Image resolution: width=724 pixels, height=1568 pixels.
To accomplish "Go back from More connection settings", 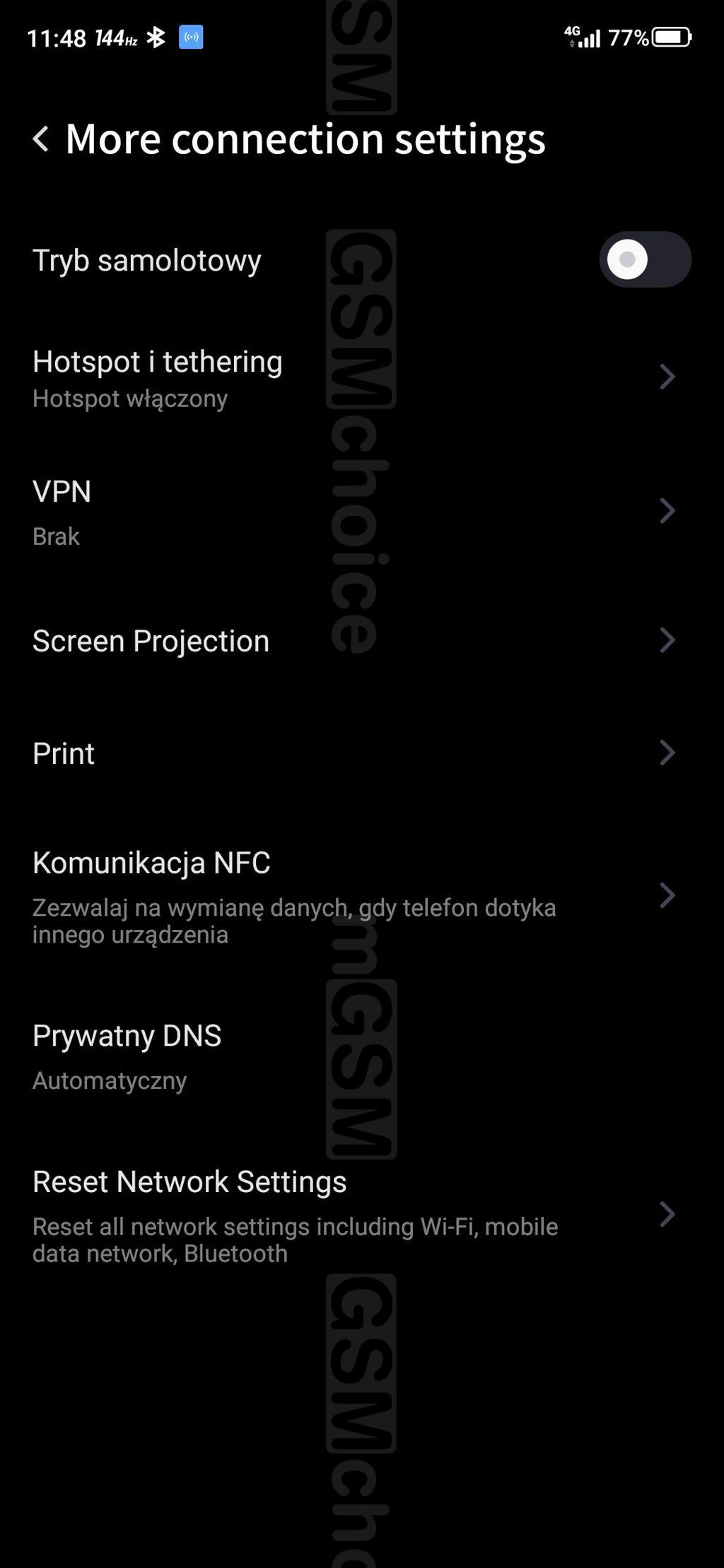I will (x=41, y=138).
